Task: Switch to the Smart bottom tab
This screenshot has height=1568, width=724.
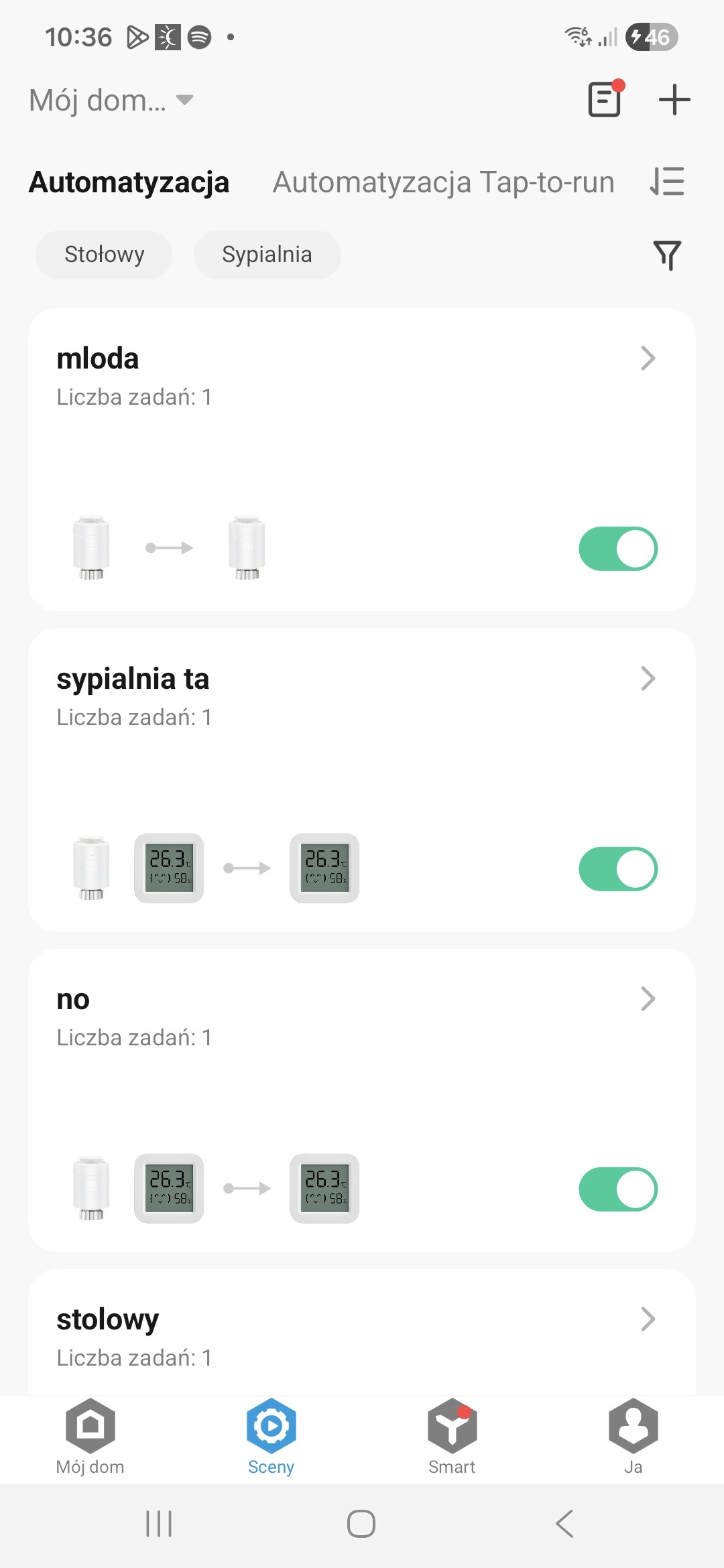Action: pos(452,1437)
